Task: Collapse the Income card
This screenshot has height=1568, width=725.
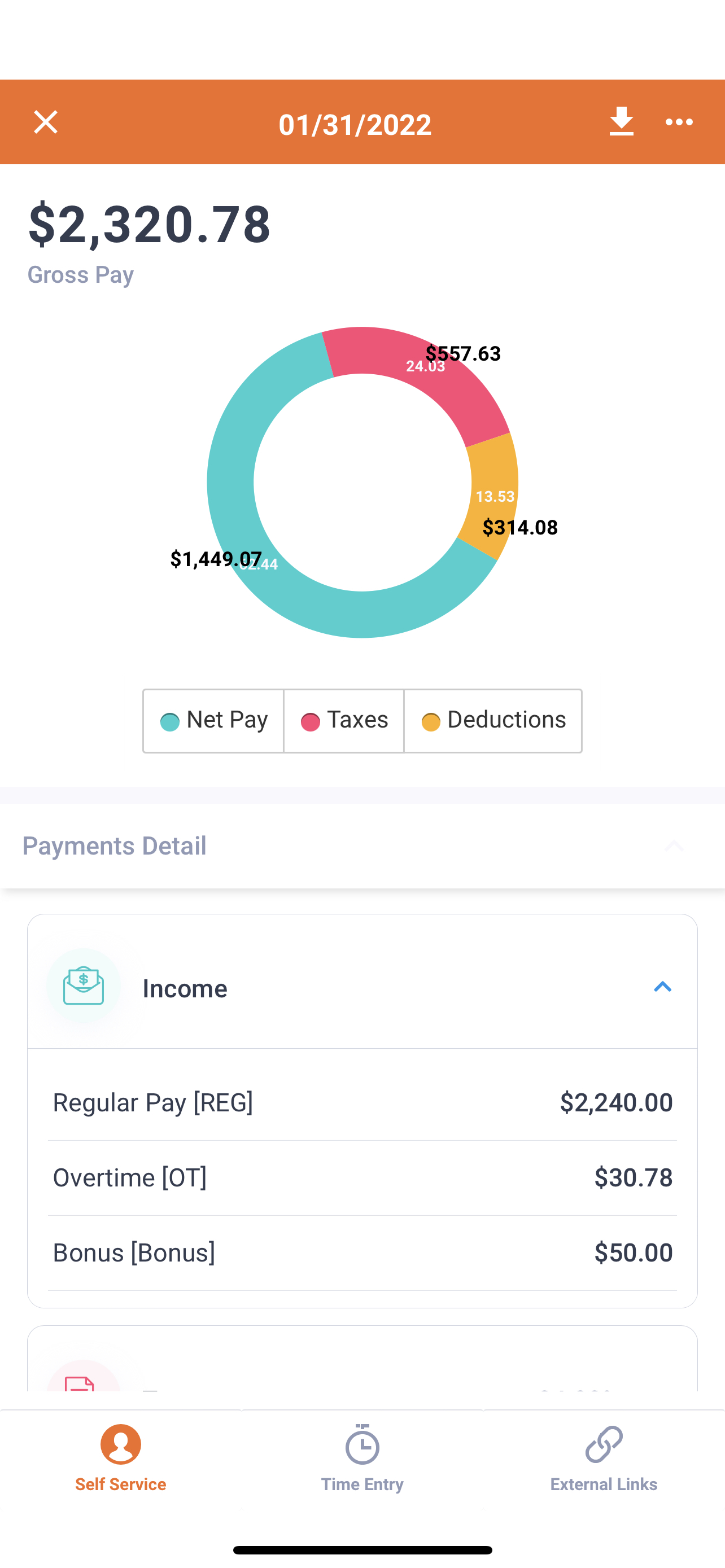Action: pos(662,987)
